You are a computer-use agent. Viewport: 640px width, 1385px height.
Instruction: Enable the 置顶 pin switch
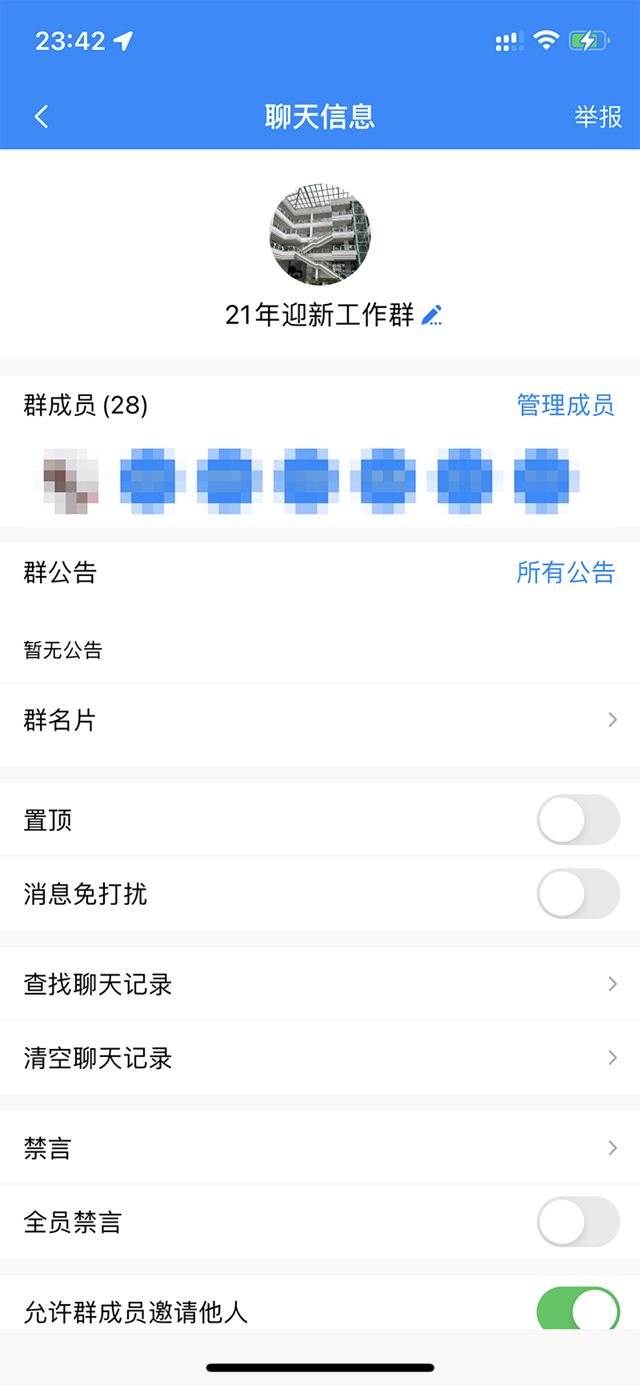click(x=578, y=821)
